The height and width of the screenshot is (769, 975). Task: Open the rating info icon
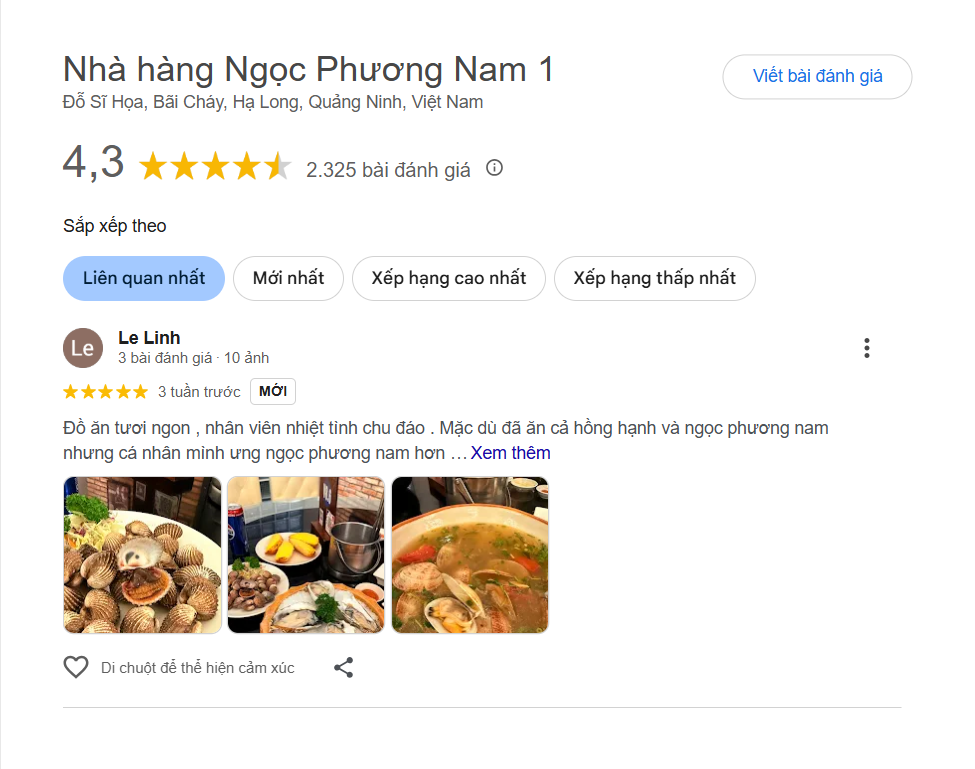click(494, 168)
